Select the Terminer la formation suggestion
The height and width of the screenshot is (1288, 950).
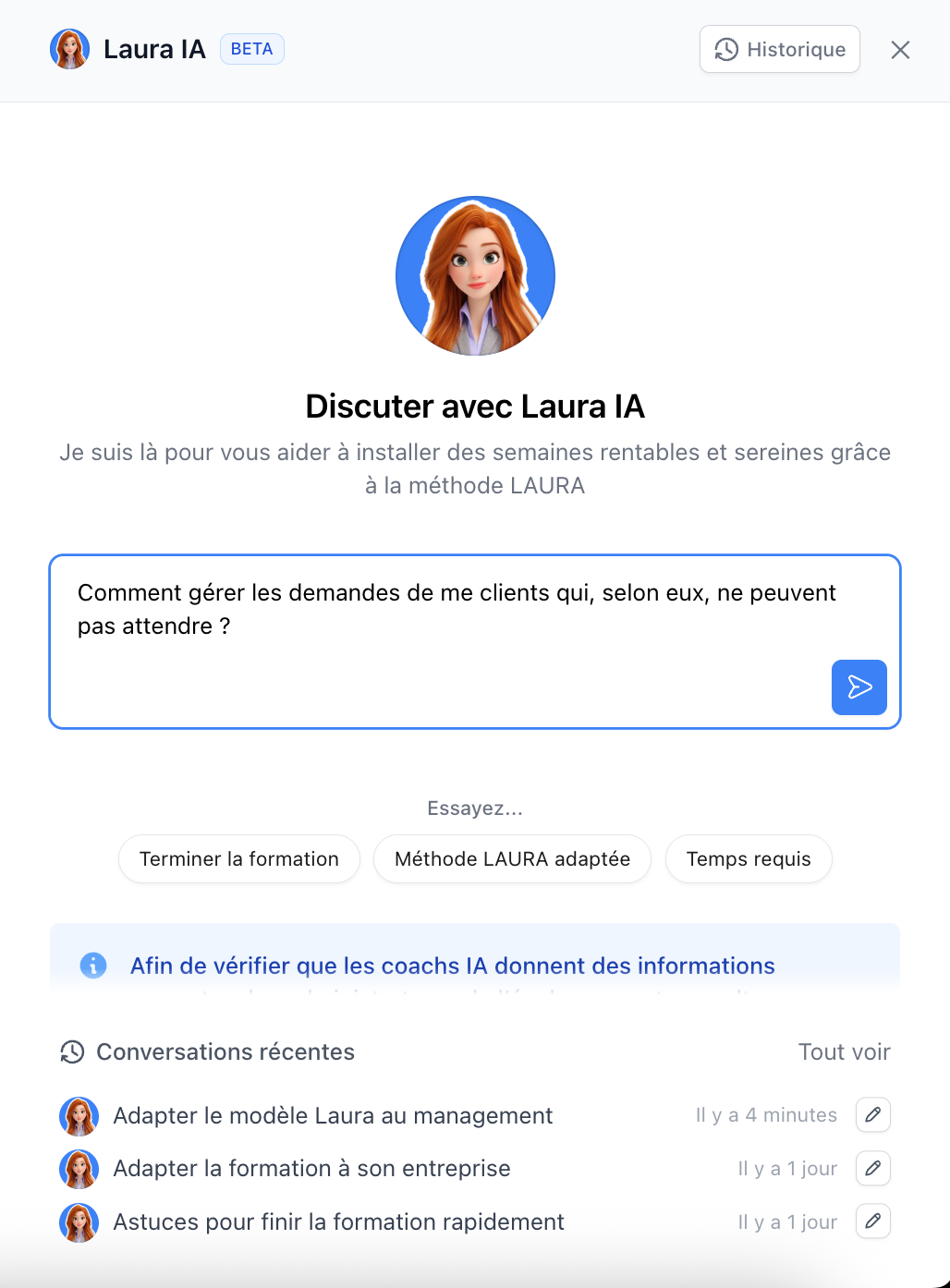click(x=239, y=859)
